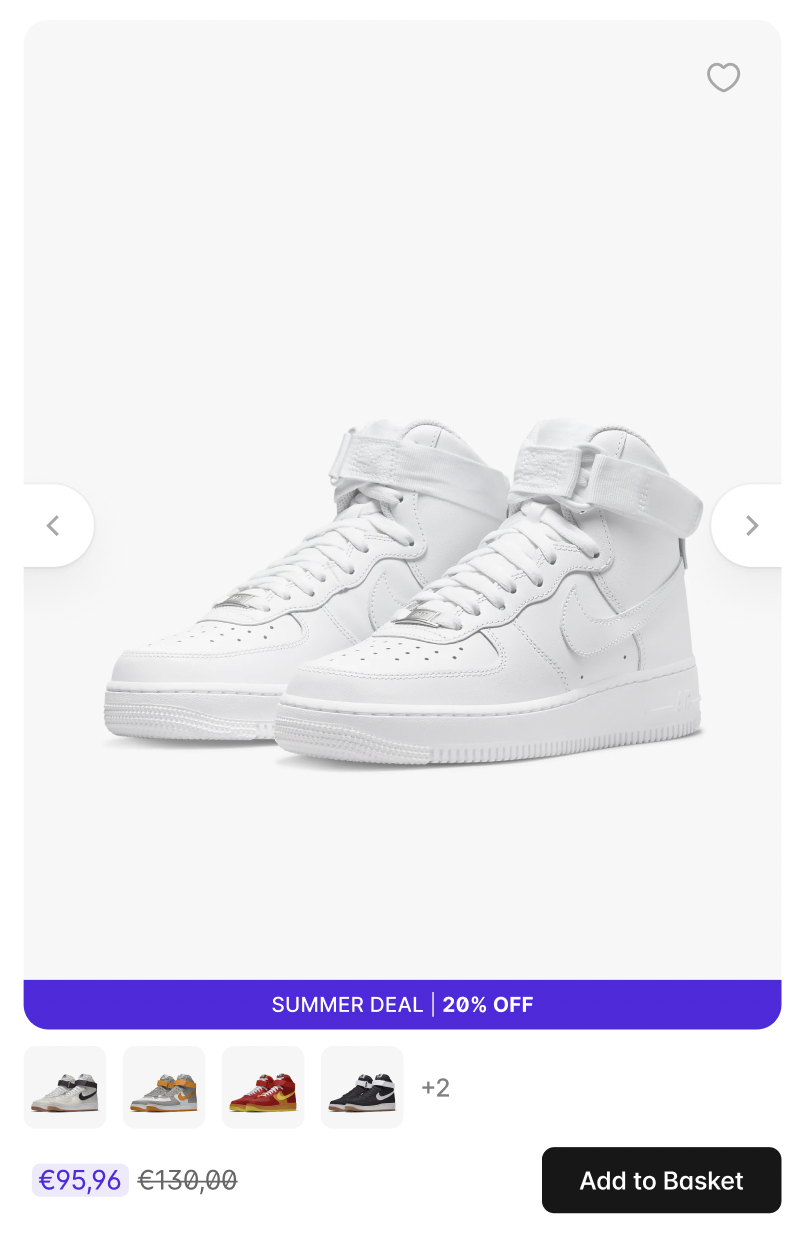Add the sneaker to favorites with heart
The image size is (810, 1238).
(723, 77)
